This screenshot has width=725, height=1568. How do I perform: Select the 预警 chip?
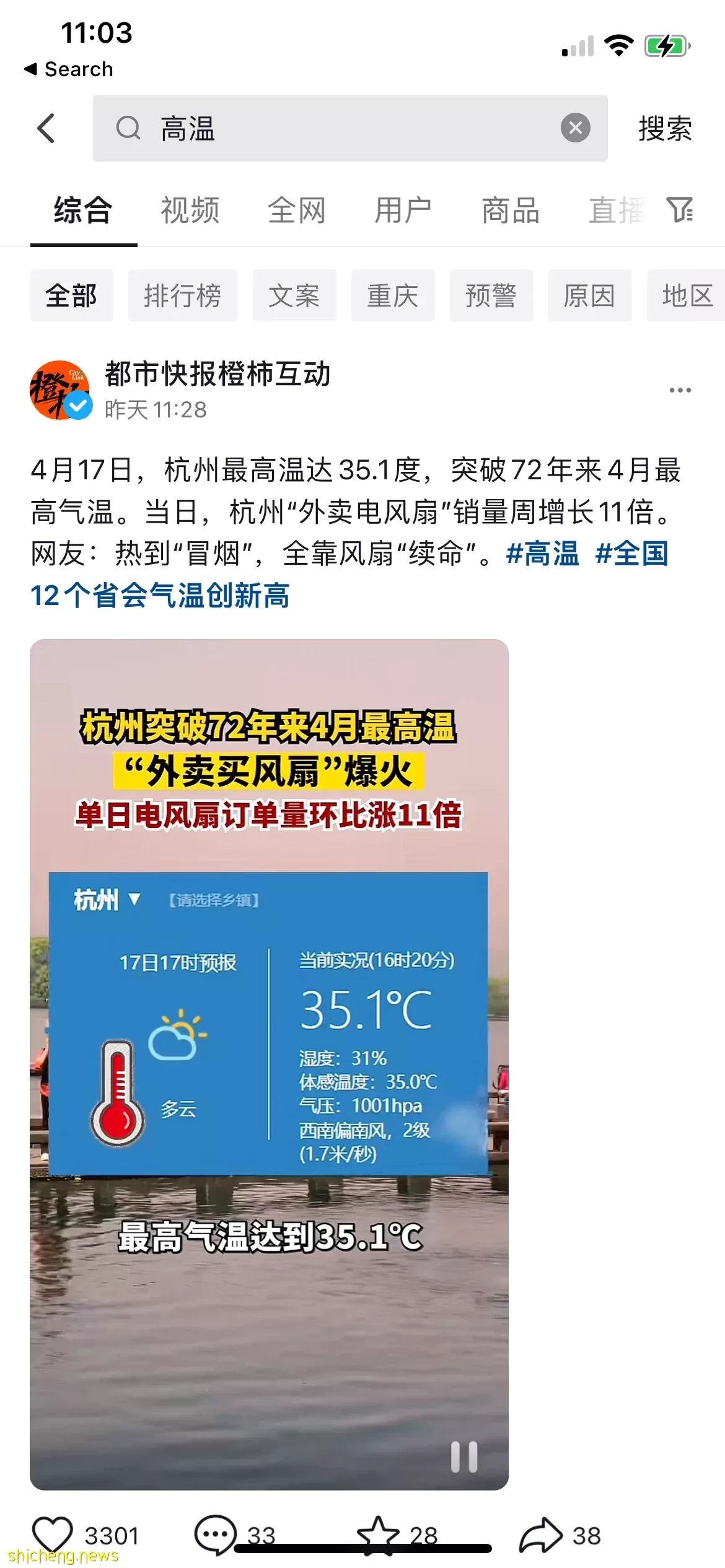pos(491,295)
